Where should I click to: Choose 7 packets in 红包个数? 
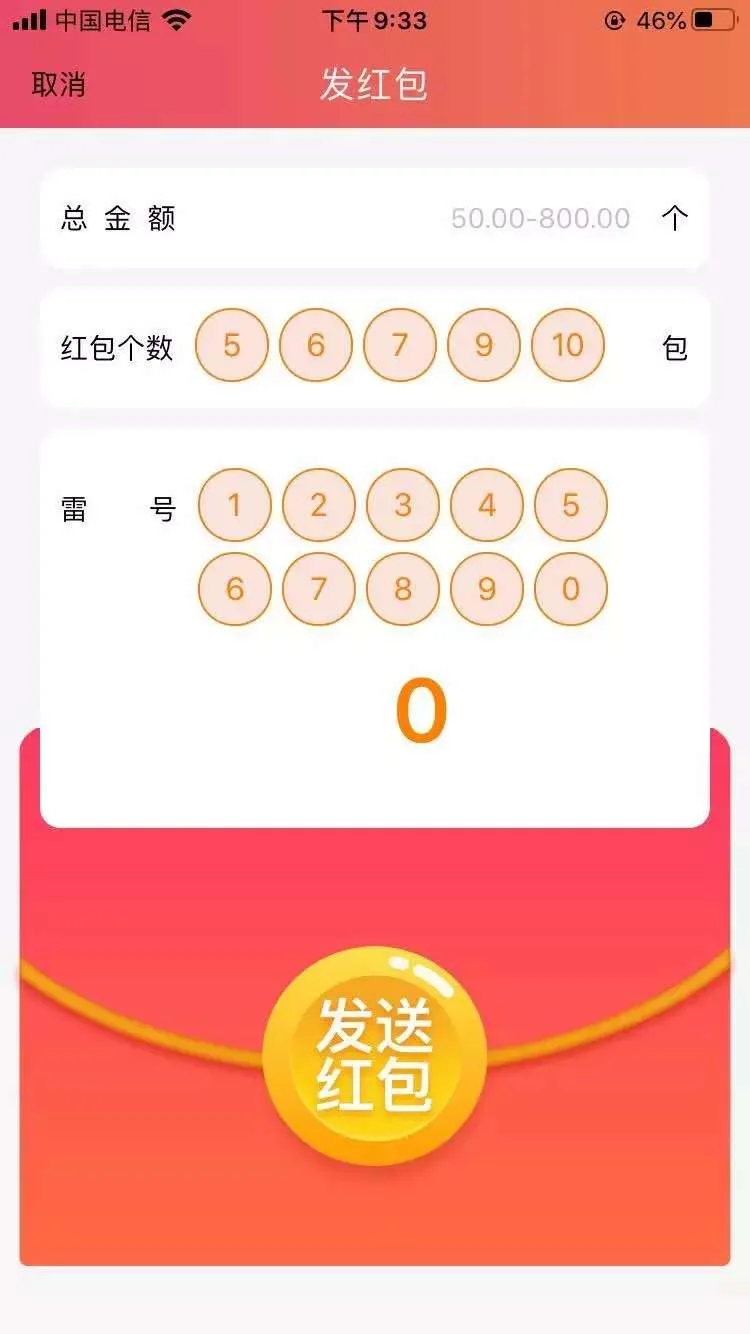pyautogui.click(x=400, y=346)
